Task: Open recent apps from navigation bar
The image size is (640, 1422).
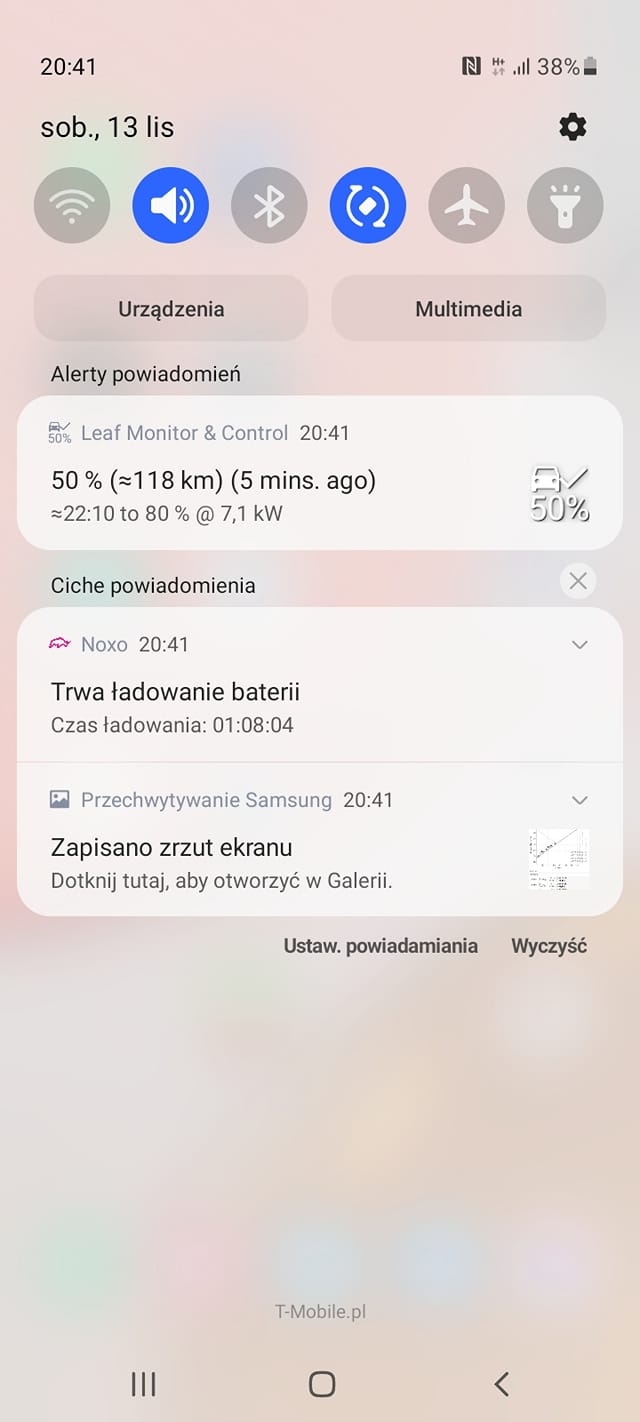Action: pyautogui.click(x=144, y=1384)
